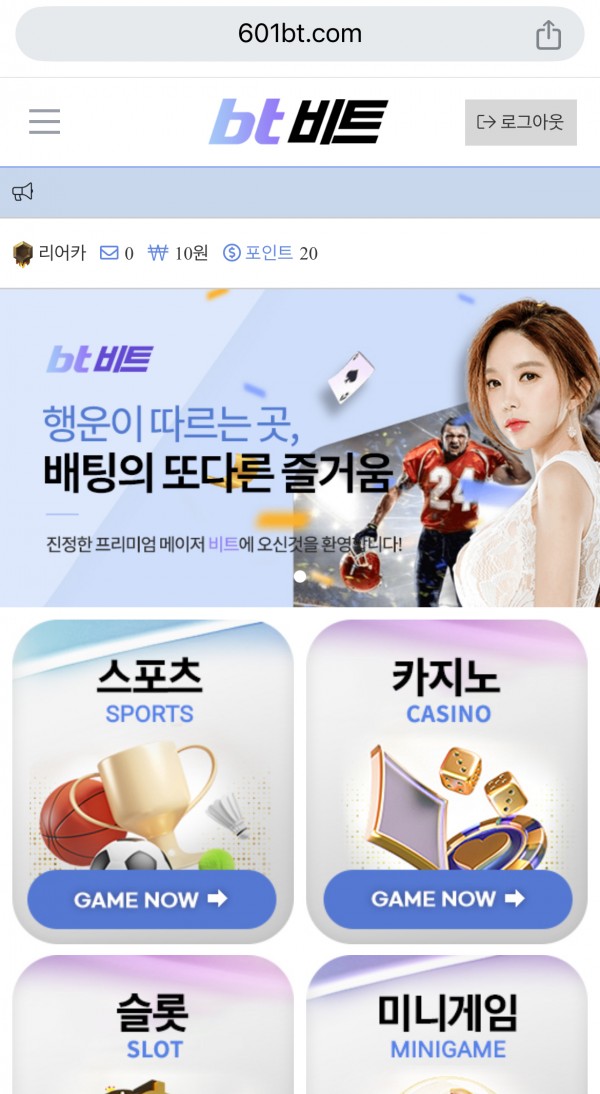Open the megaphone announcement bar
Viewport: 600px width, 1094px height.
pos(299,192)
